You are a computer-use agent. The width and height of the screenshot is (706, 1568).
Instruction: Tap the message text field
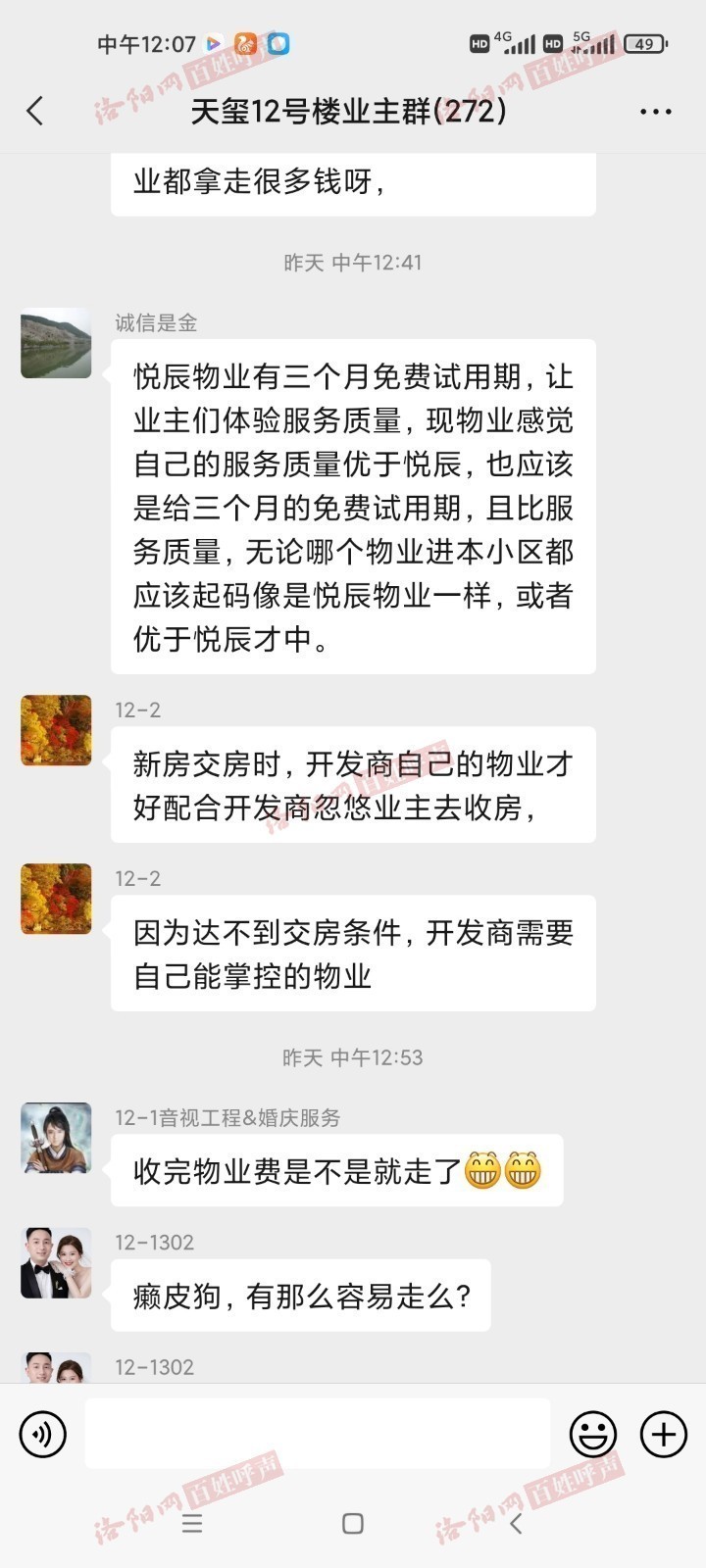coord(317,1433)
